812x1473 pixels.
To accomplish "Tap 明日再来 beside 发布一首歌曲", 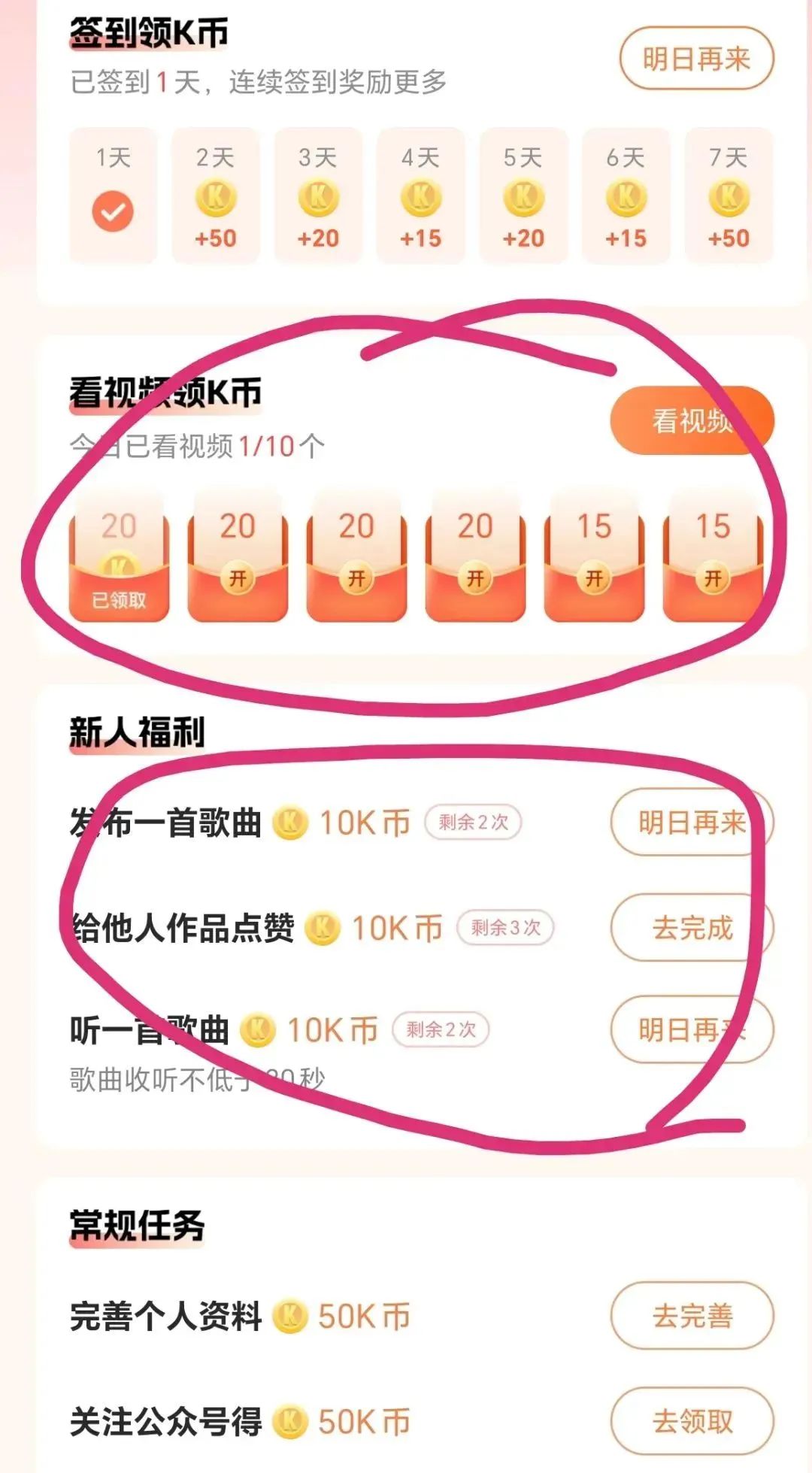I will [x=692, y=823].
